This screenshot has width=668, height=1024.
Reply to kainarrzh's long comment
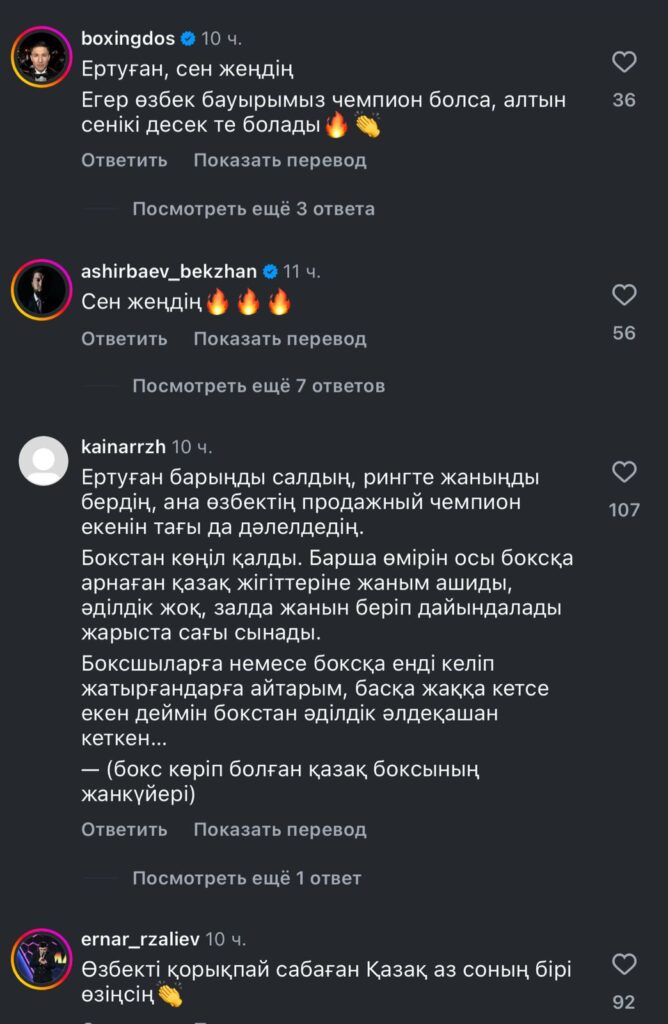click(124, 830)
